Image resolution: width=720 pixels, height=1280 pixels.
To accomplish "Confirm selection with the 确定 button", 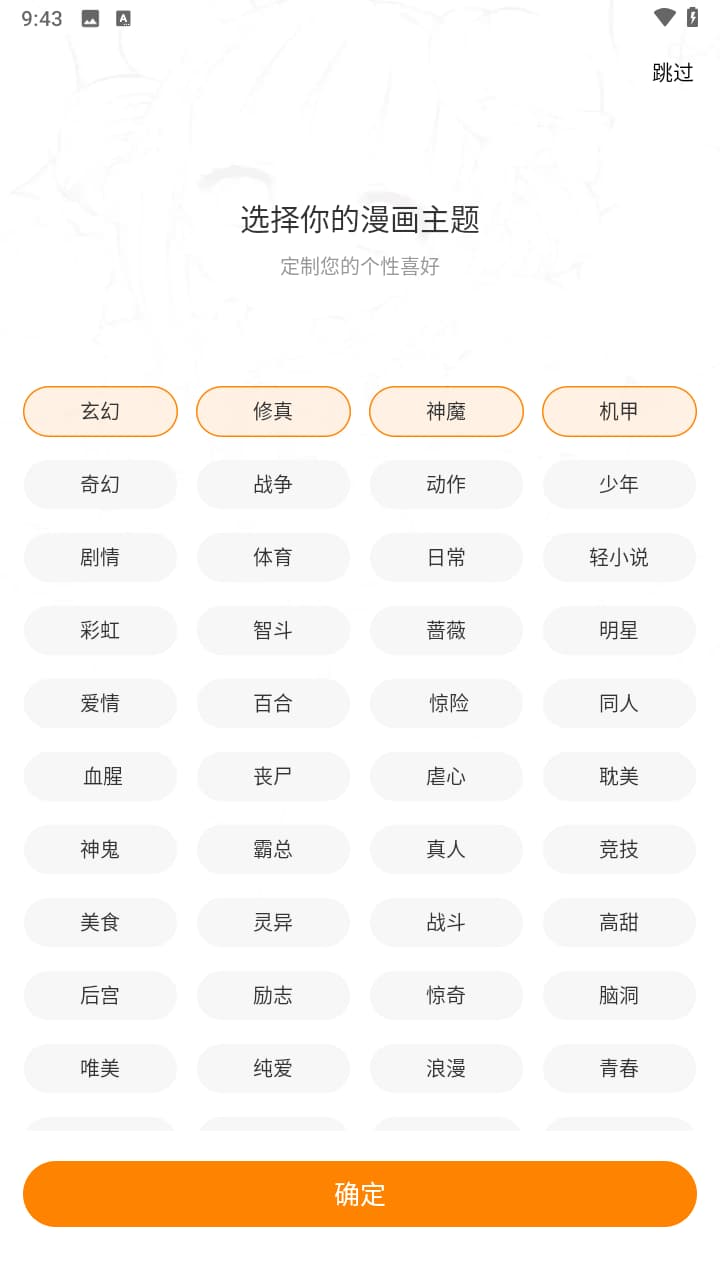I will point(360,1193).
